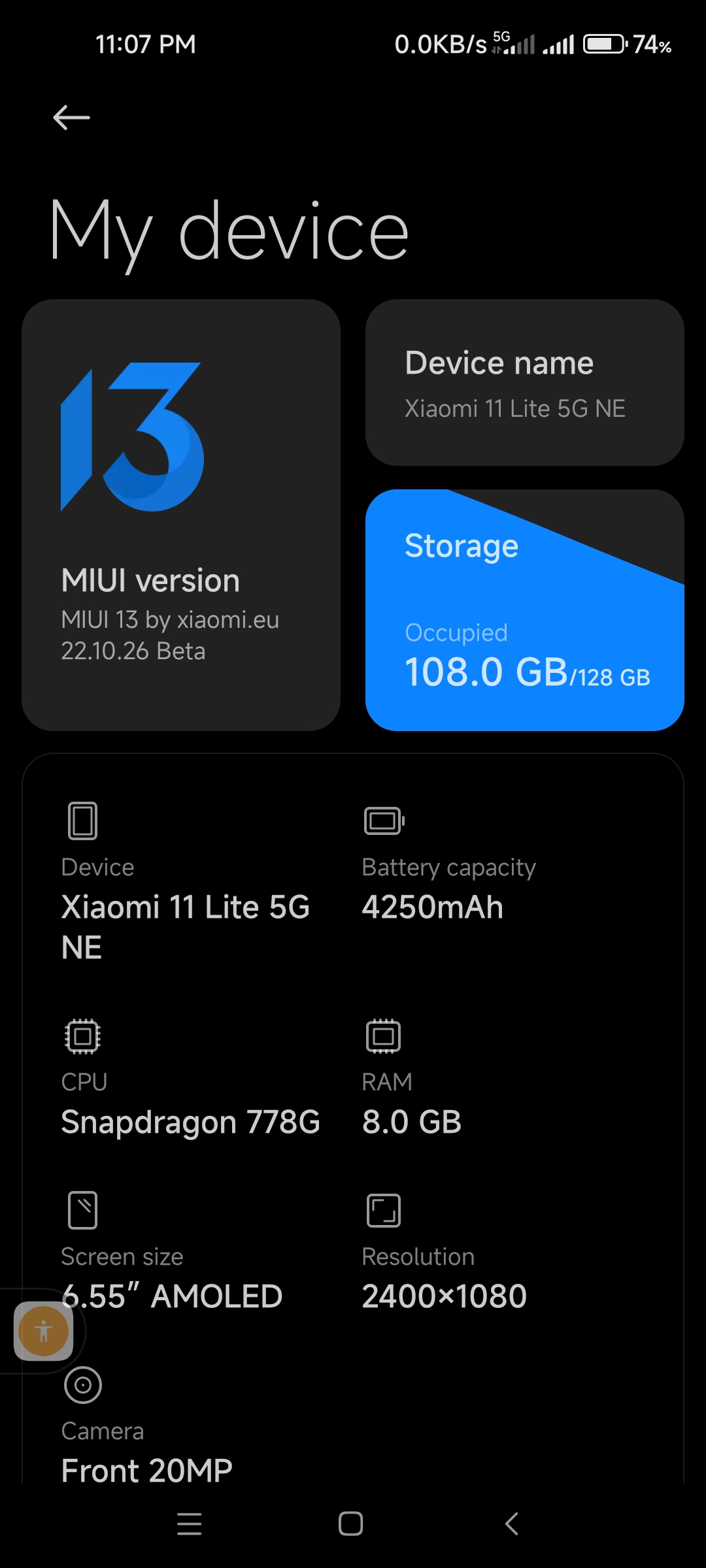This screenshot has height=1568, width=706.
Task: Open recent apps from navigation bar
Action: click(x=190, y=1524)
